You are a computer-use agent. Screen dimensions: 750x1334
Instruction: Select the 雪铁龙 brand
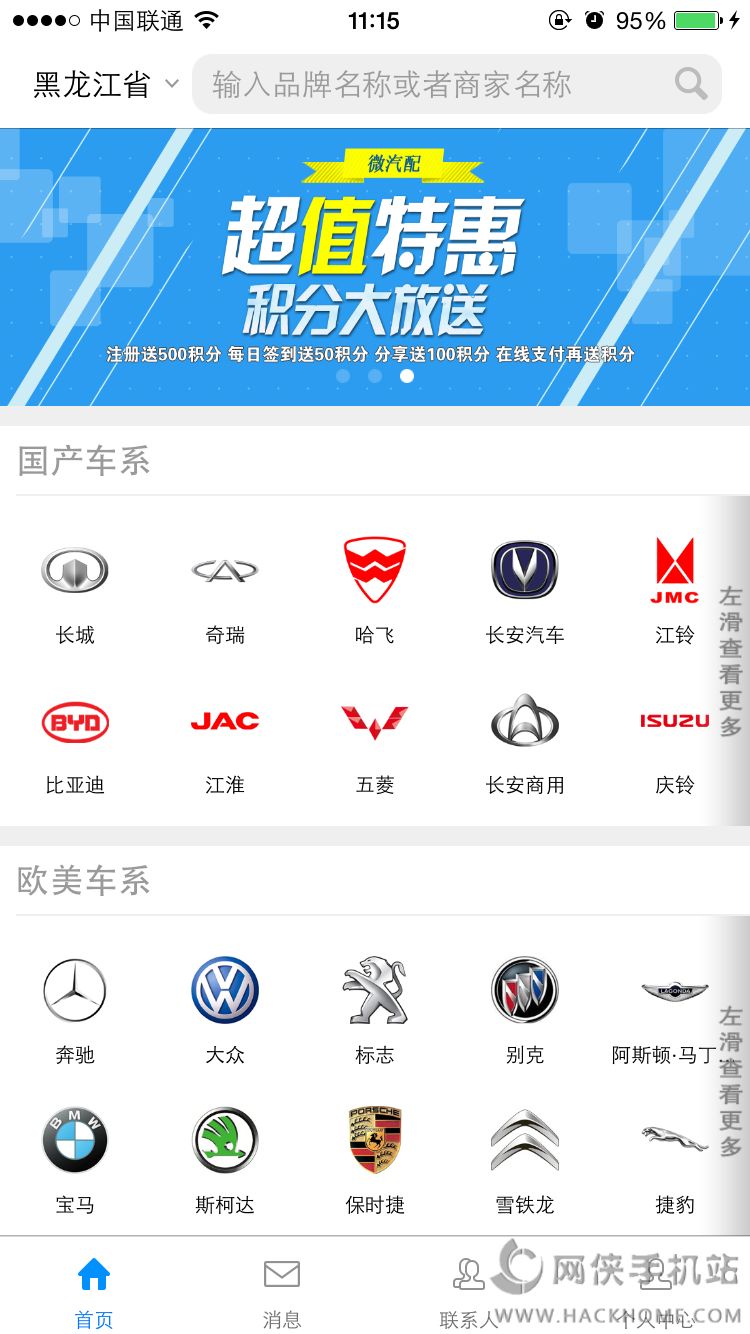[x=525, y=1160]
